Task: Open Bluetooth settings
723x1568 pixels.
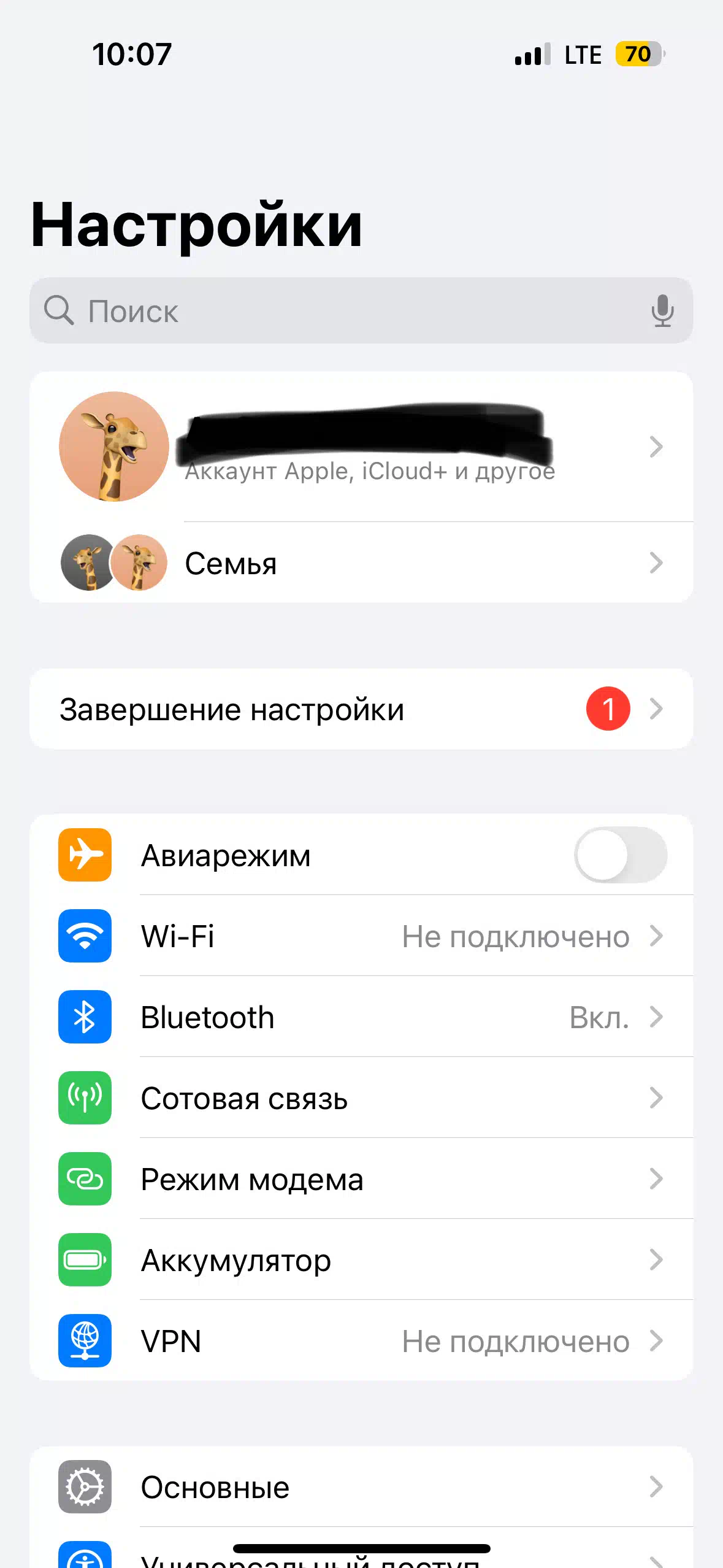Action: pyautogui.click(x=361, y=1017)
